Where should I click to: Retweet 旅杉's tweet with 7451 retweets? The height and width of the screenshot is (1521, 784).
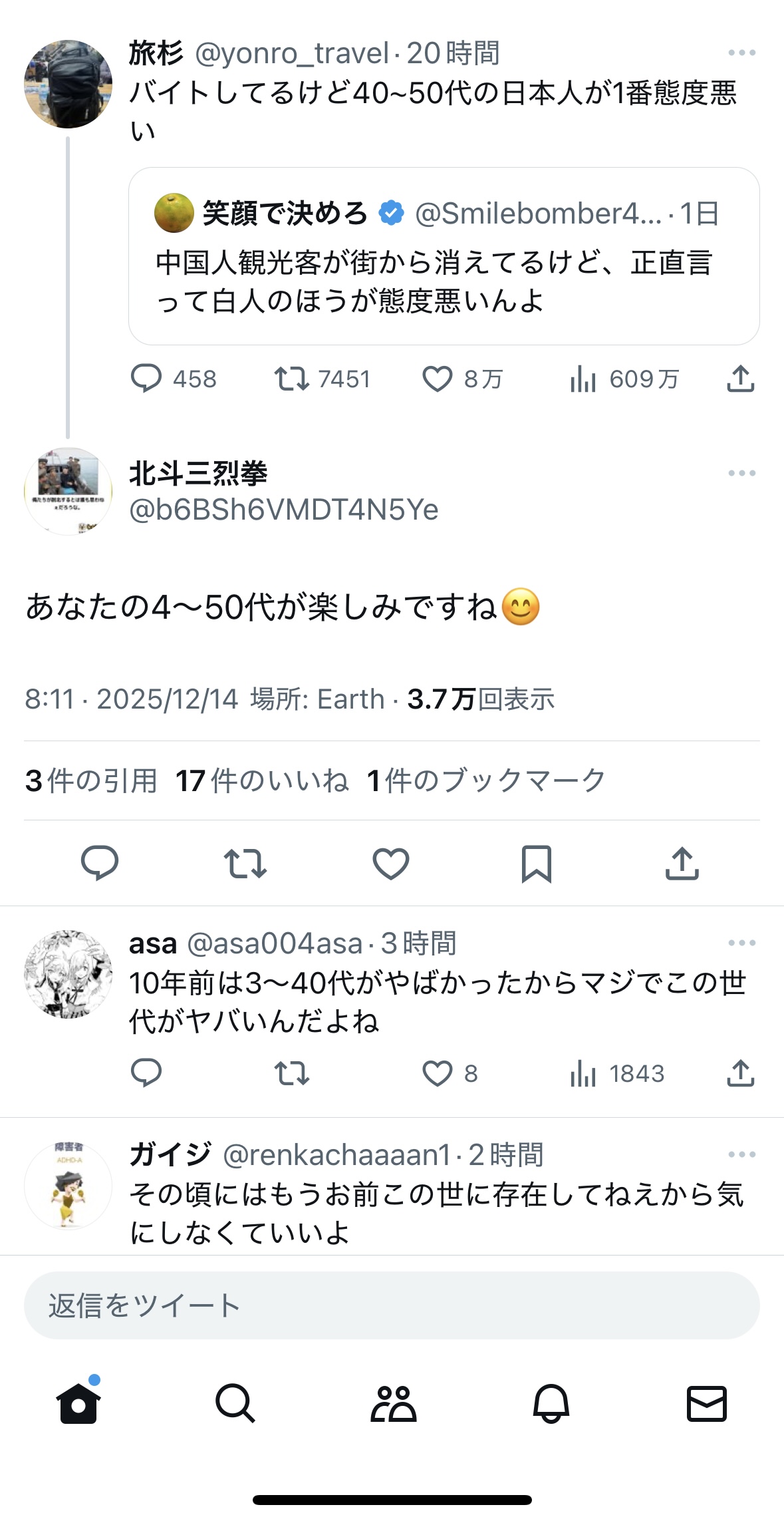point(292,379)
